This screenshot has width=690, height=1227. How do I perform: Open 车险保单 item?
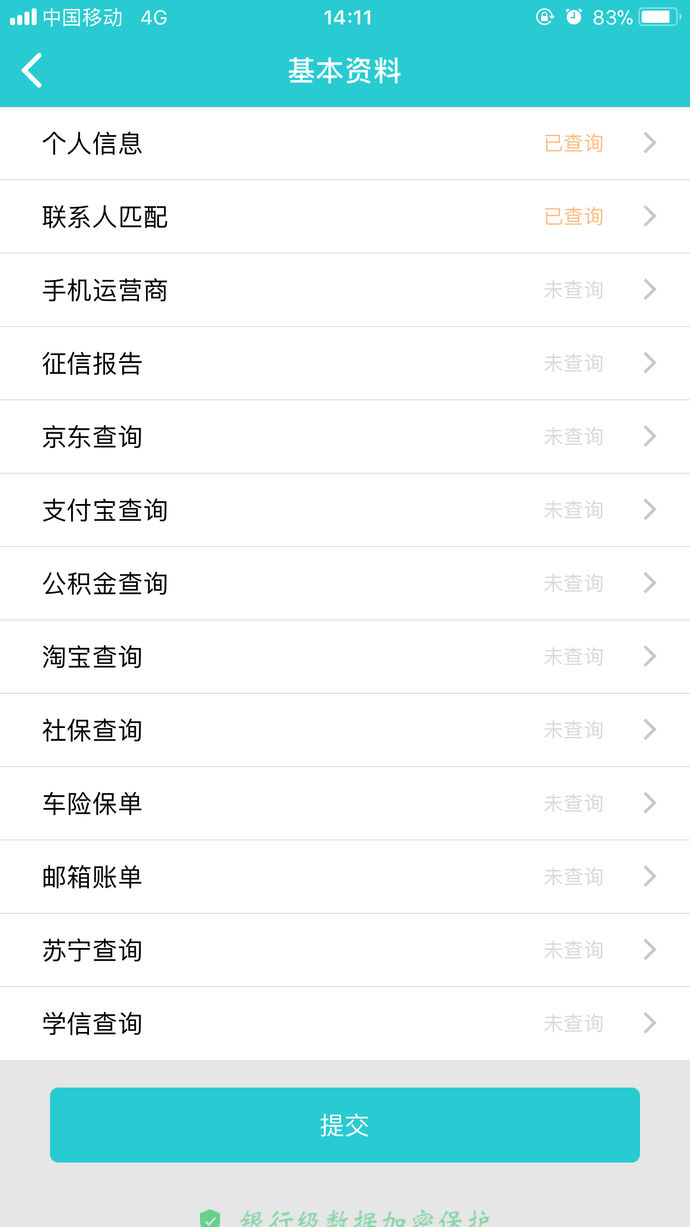(345, 803)
